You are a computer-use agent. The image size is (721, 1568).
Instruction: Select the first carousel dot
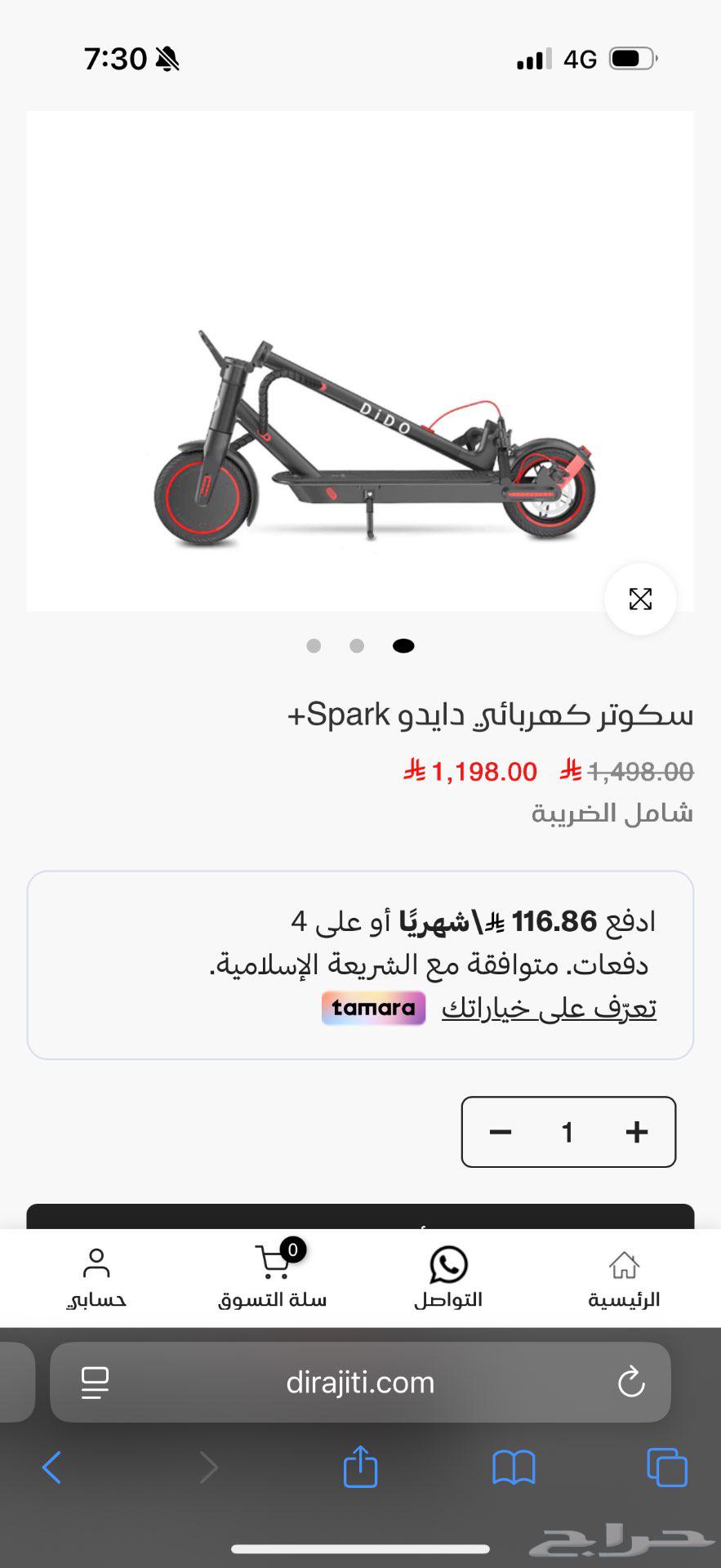(314, 645)
